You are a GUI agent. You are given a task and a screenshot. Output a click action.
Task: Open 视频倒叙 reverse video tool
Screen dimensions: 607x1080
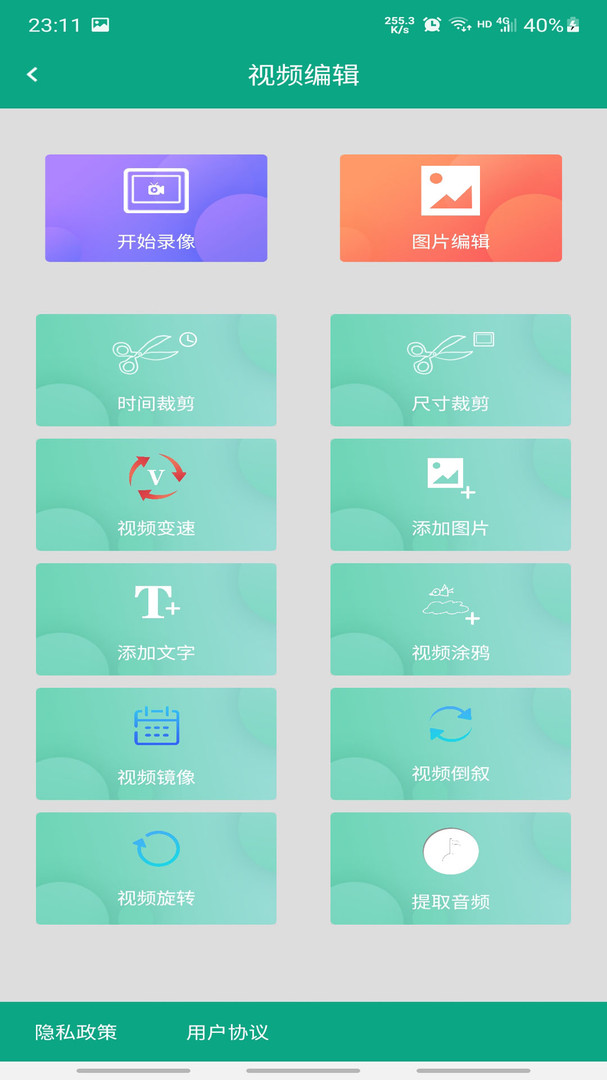click(x=450, y=743)
